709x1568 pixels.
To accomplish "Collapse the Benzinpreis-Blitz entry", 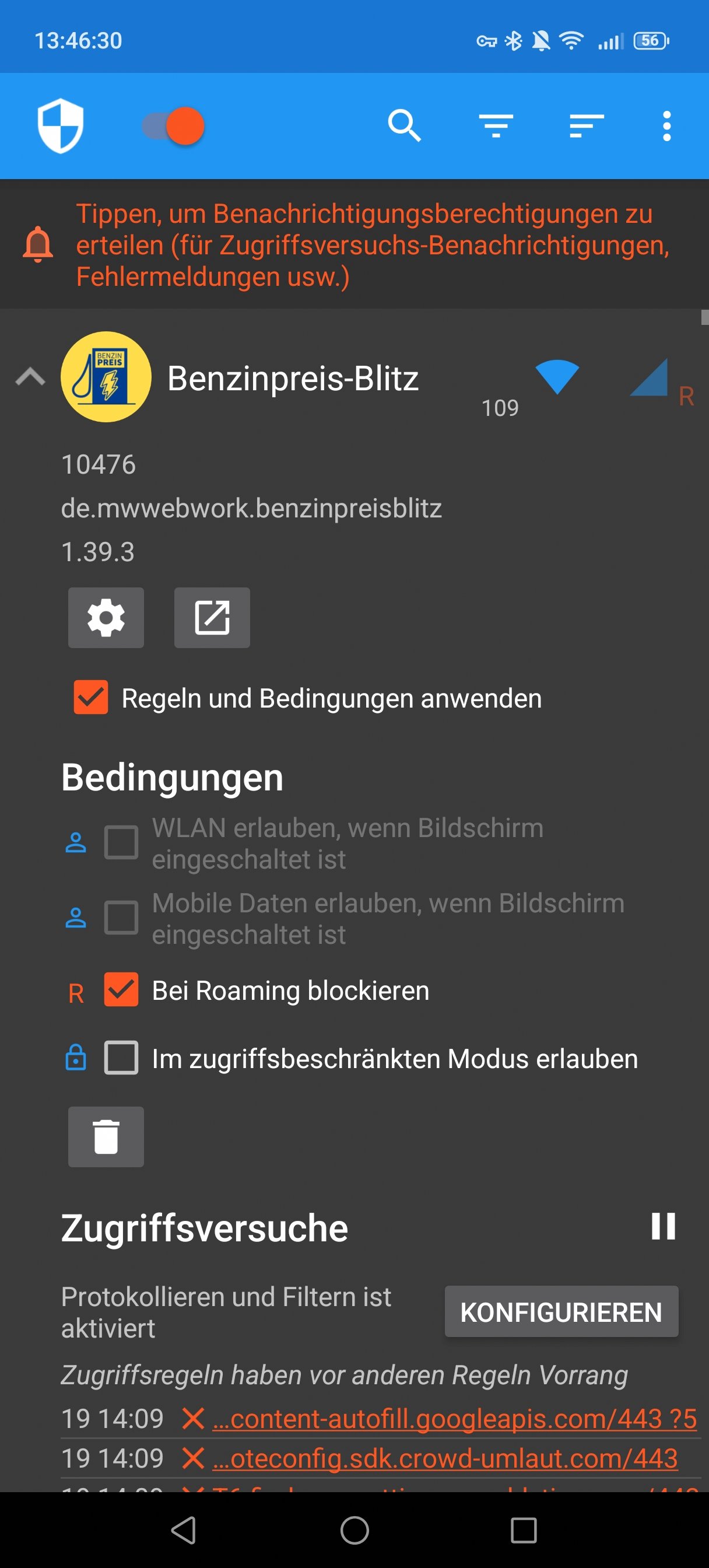I will pyautogui.click(x=30, y=377).
